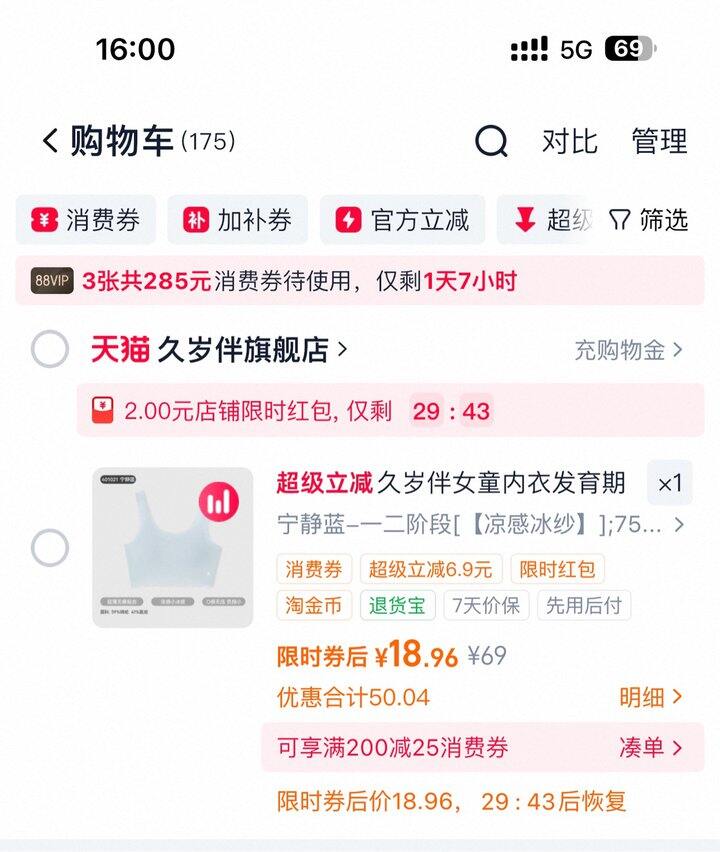Filter by 消费券 chip
Viewport: 720px width, 852px height.
[x=86, y=220]
